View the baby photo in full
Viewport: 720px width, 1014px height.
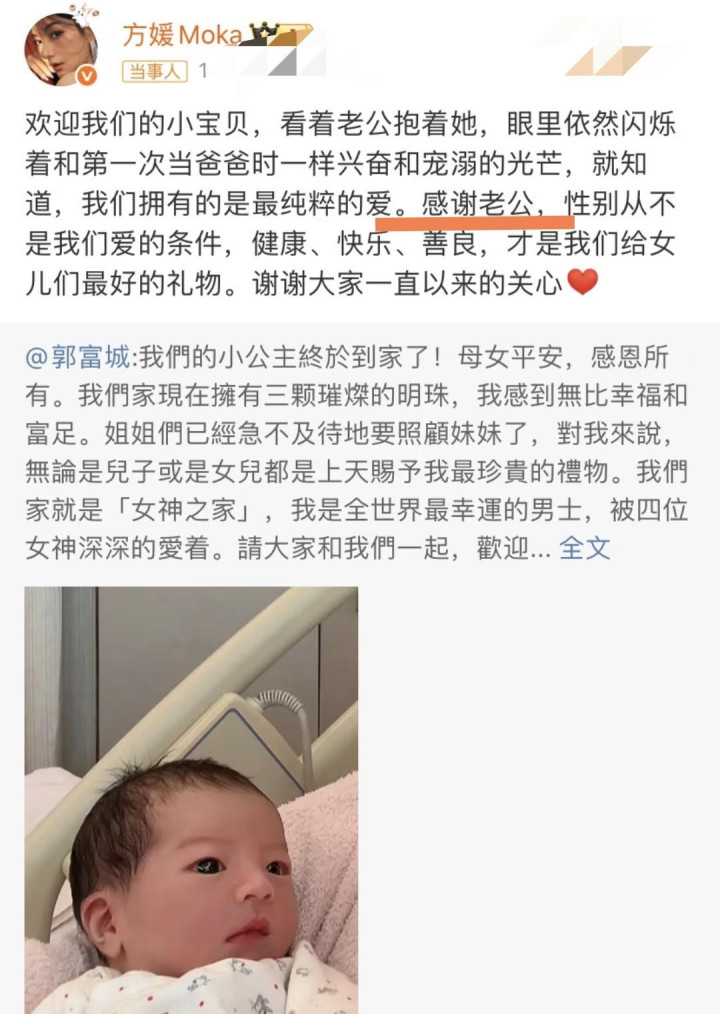[x=191, y=798]
